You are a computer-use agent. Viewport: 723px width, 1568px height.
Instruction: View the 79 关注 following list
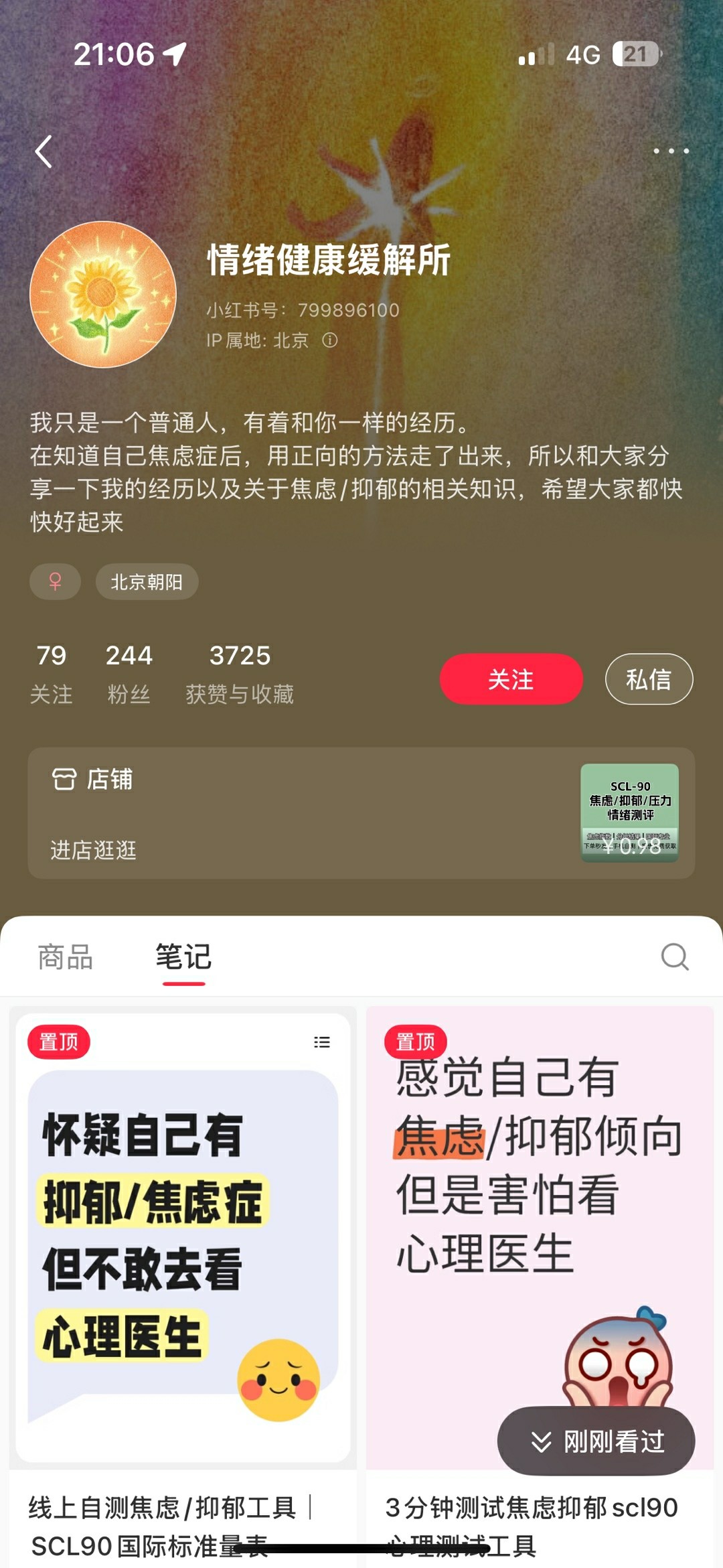(x=51, y=673)
